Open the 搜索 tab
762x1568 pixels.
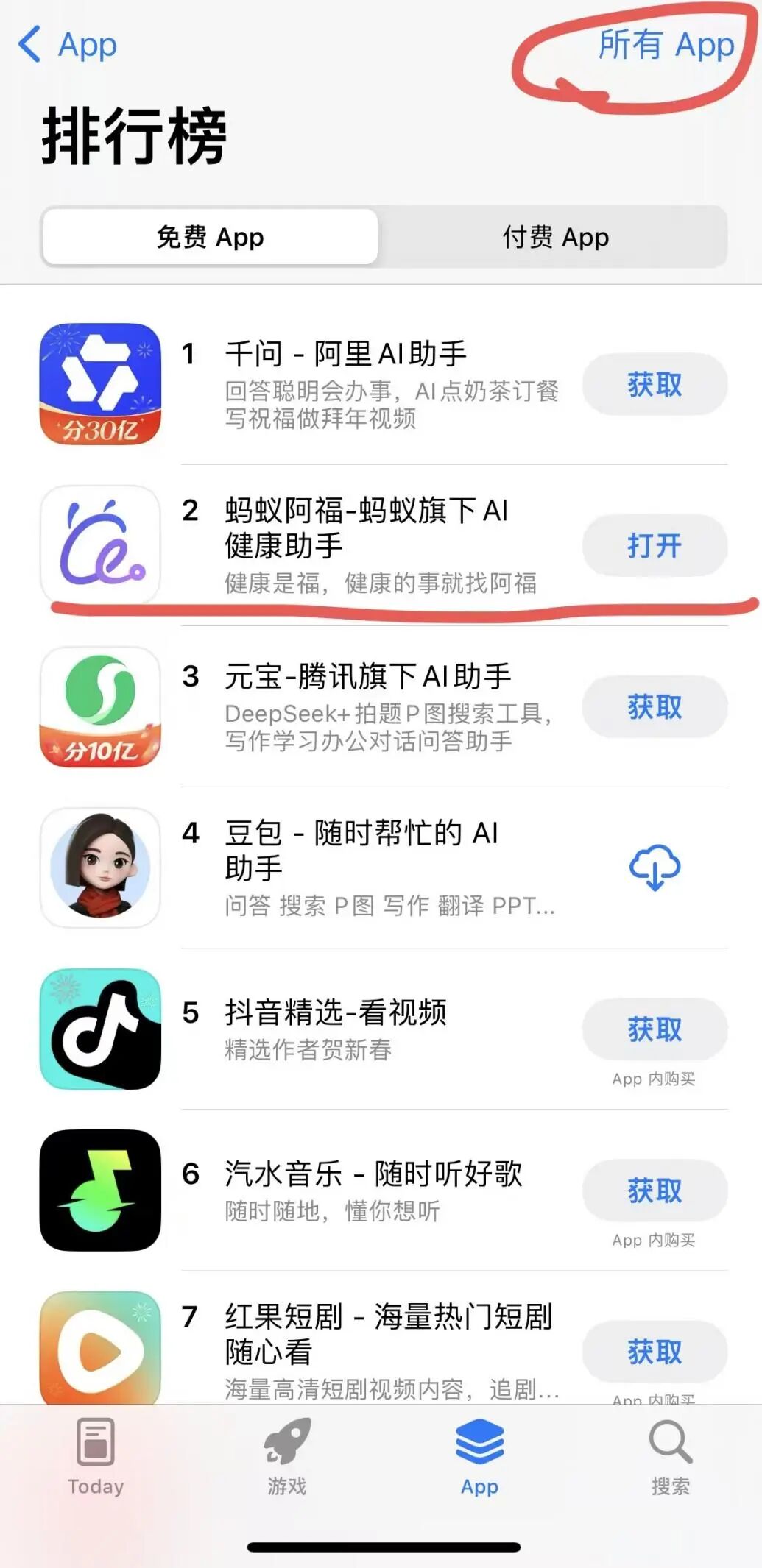coord(670,1458)
